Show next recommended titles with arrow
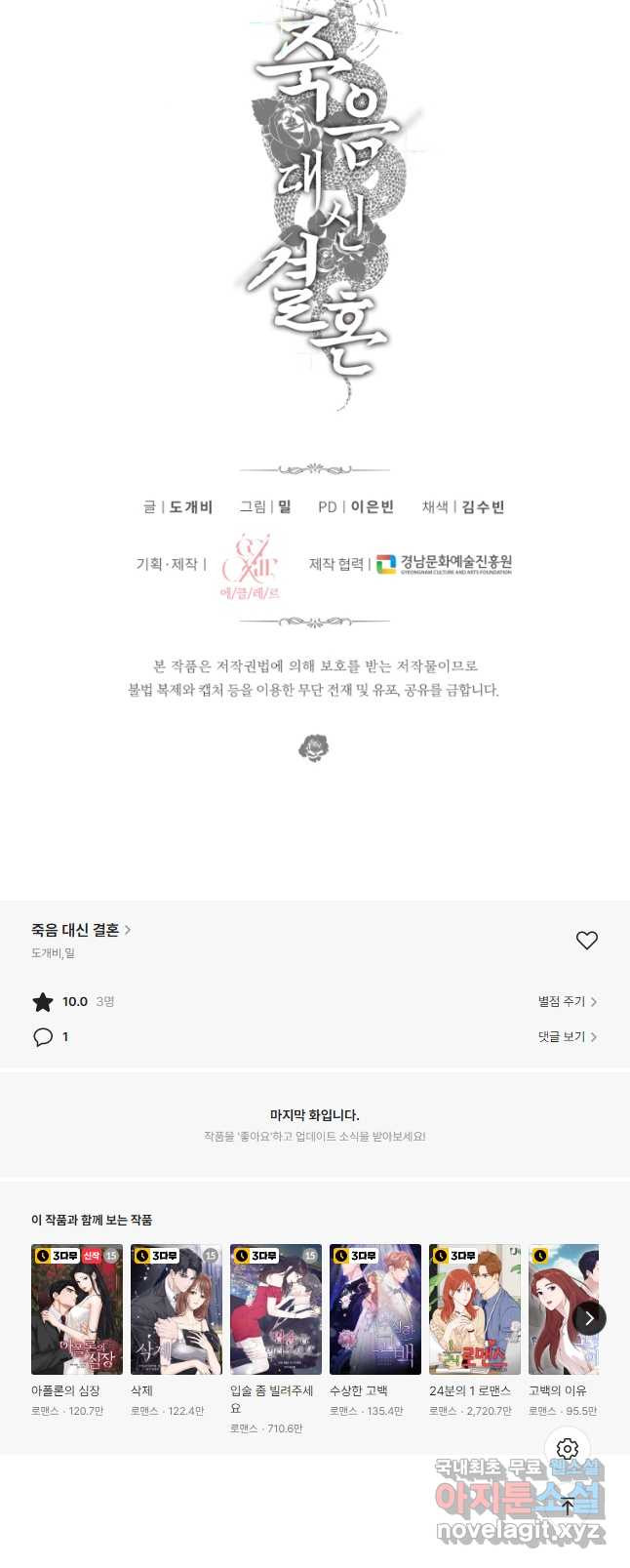Viewport: 630px width, 1568px height. pos(589,1317)
